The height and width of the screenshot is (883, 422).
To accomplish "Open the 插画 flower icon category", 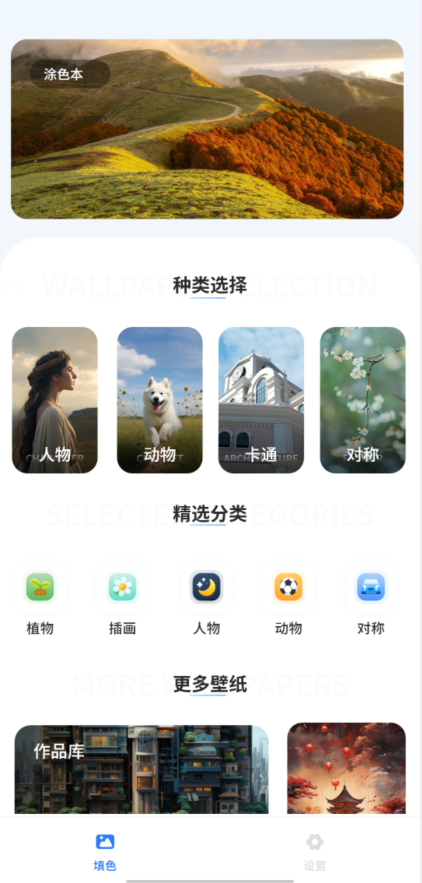I will tap(122, 587).
